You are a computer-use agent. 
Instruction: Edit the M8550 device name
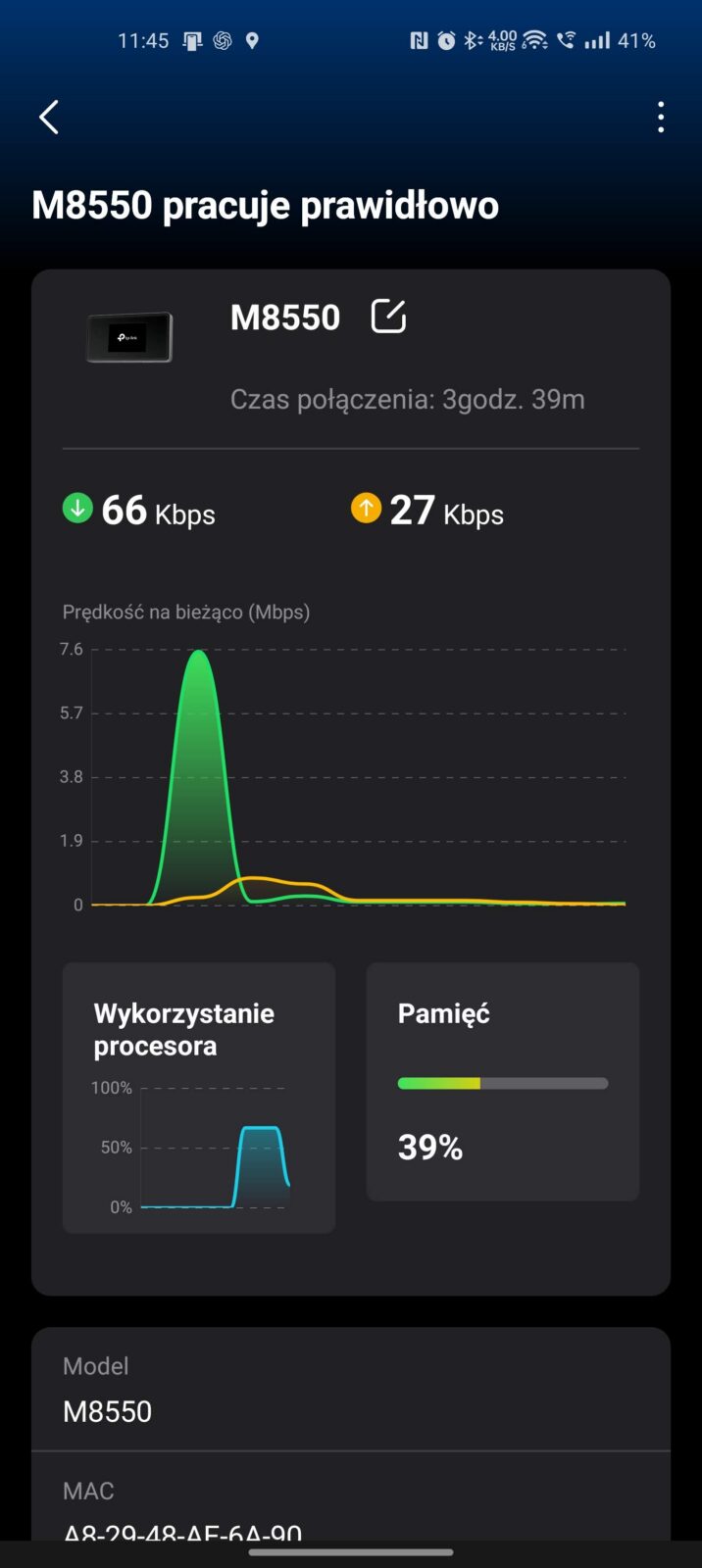(x=388, y=317)
